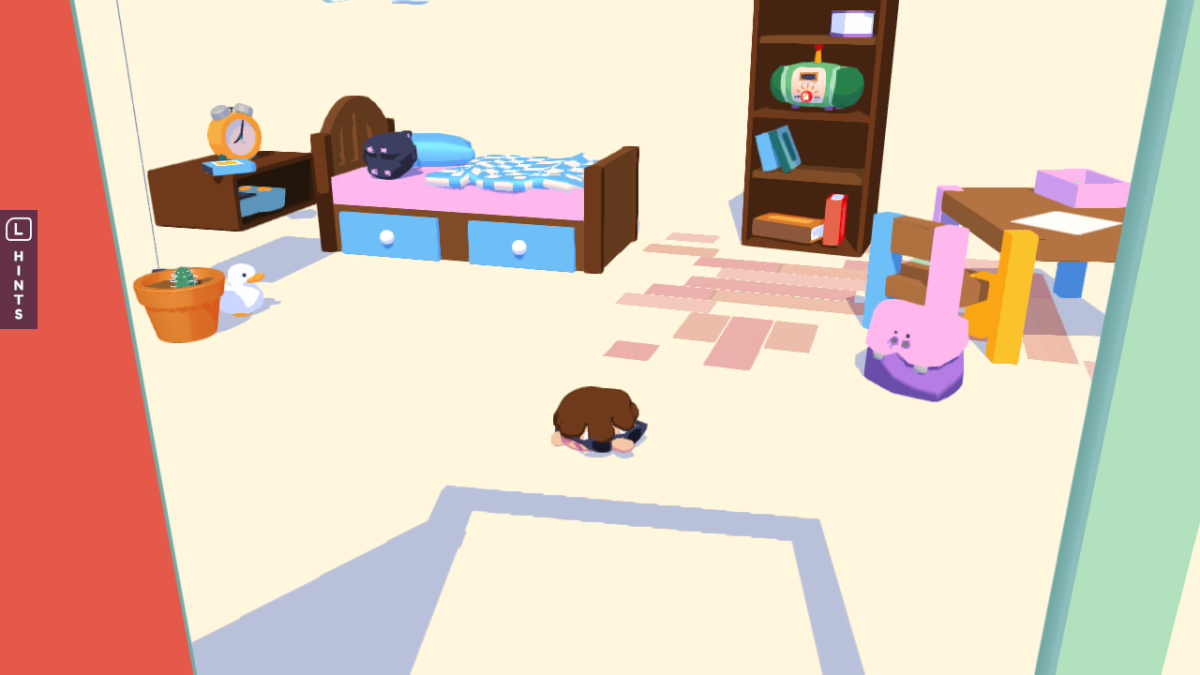Open the Hints panel
The width and height of the screenshot is (1200, 675).
(18, 268)
